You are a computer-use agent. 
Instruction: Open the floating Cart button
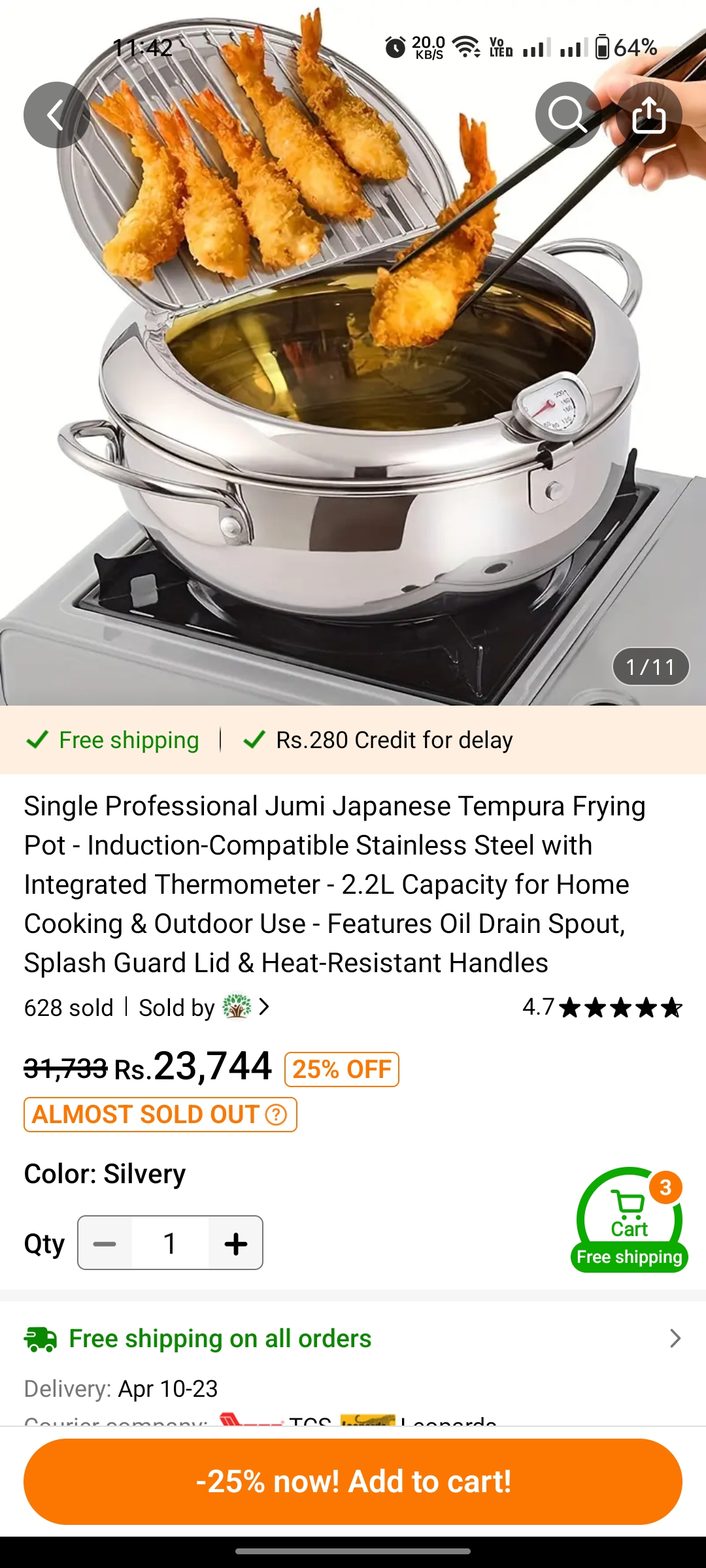tap(630, 1219)
